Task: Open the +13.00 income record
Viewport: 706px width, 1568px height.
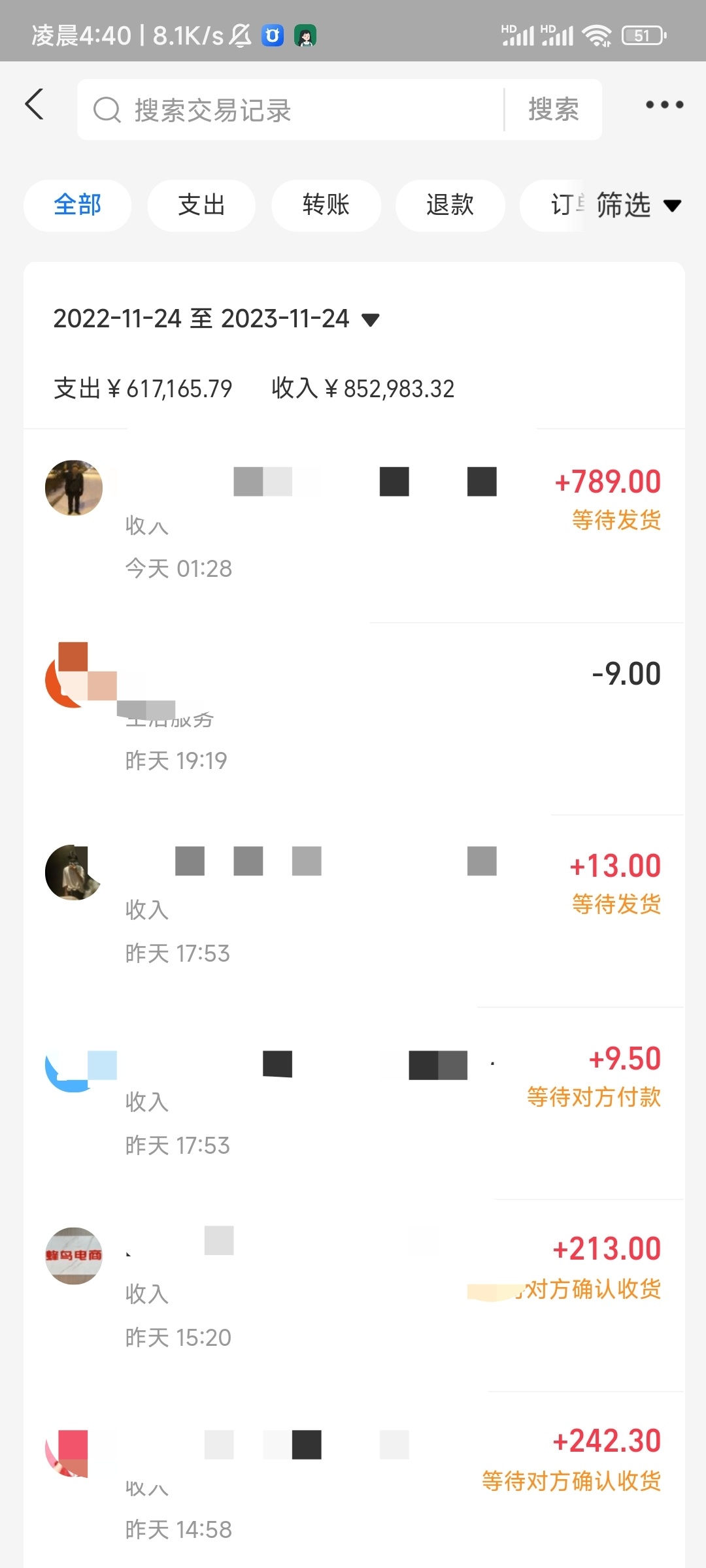Action: [x=353, y=908]
